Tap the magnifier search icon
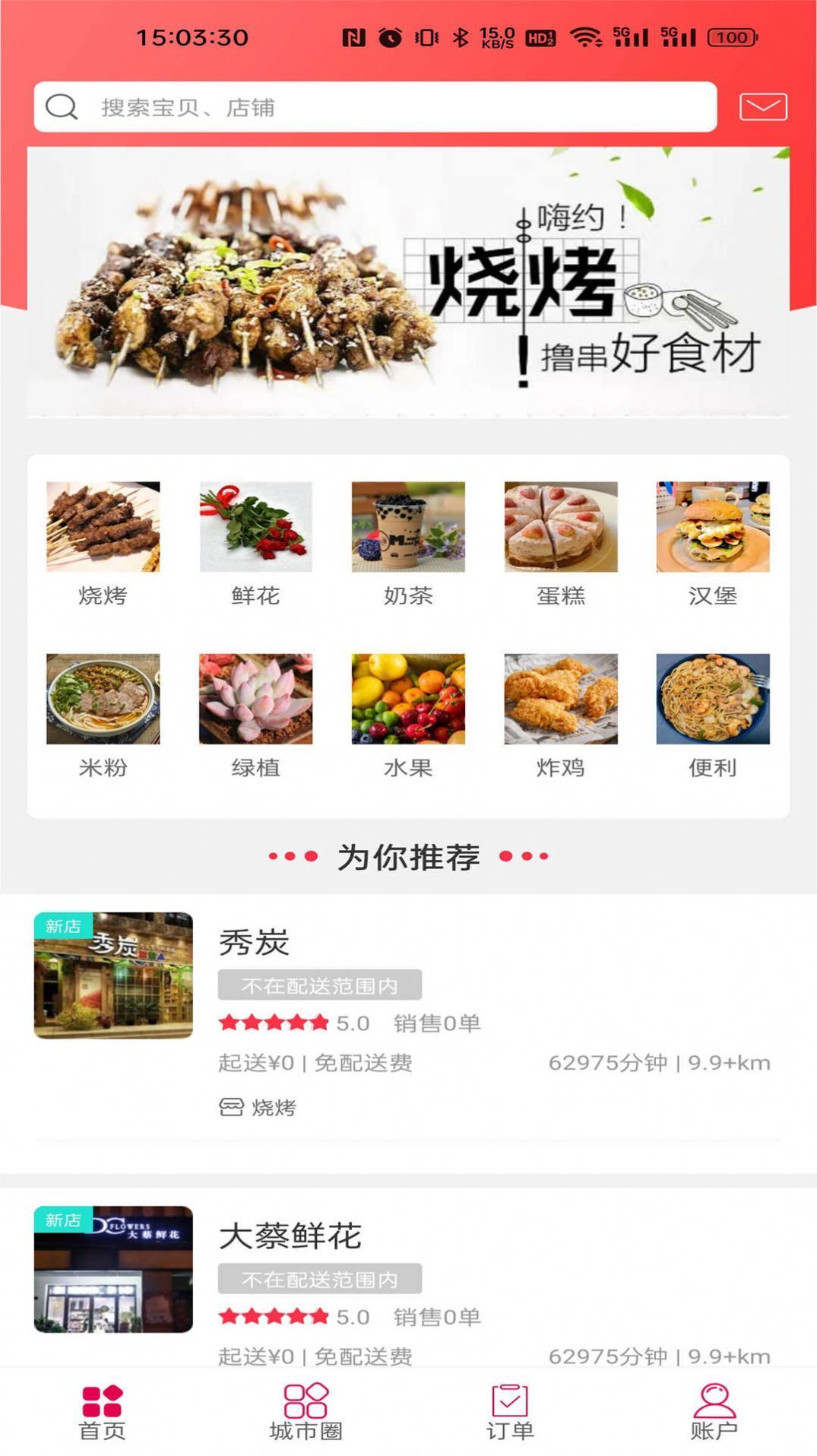817x1456 pixels. click(x=62, y=106)
